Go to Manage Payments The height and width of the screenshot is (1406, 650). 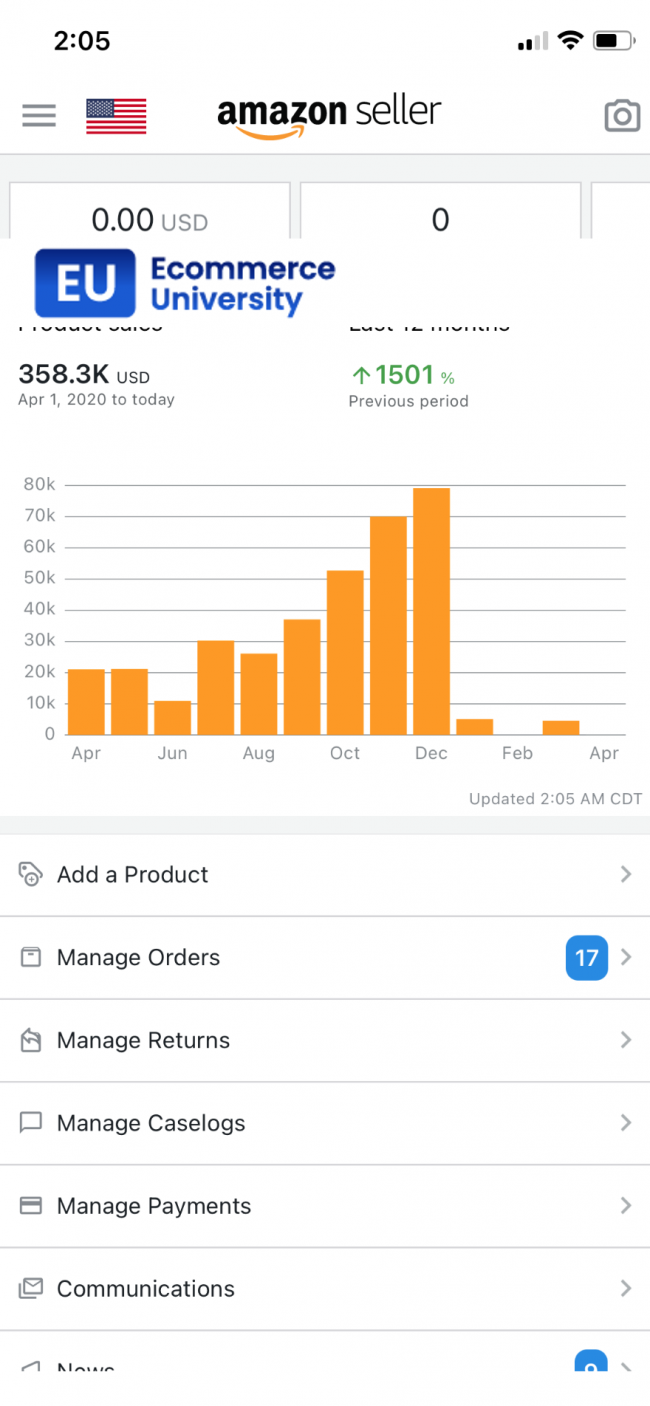click(x=325, y=1207)
